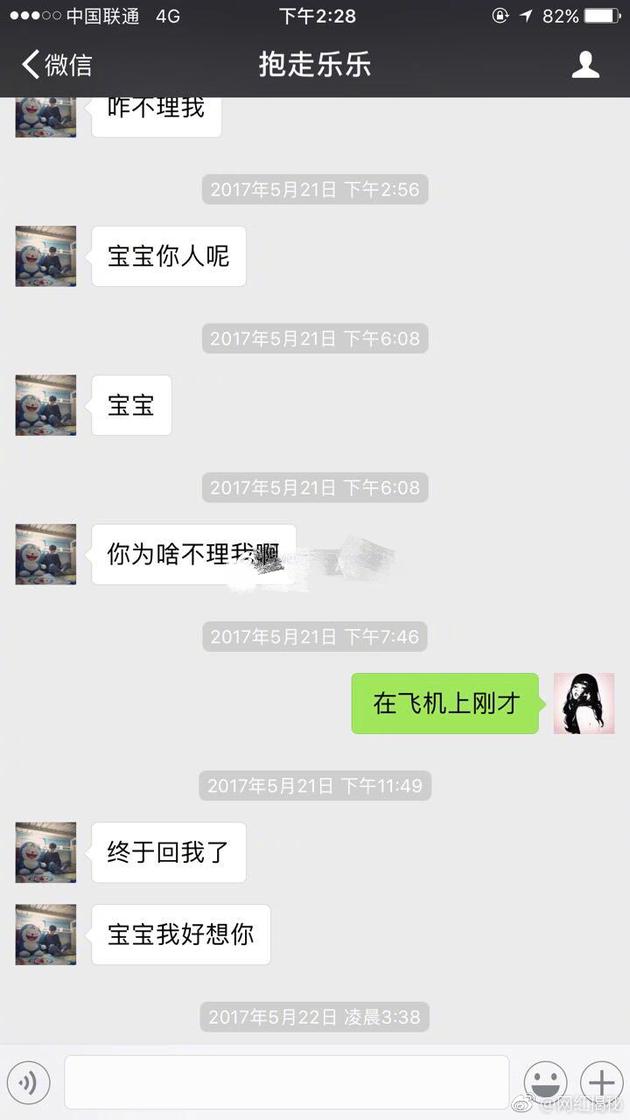This screenshot has height=1120, width=630.
Task: Switch to voice message input
Action: tap(30, 1081)
